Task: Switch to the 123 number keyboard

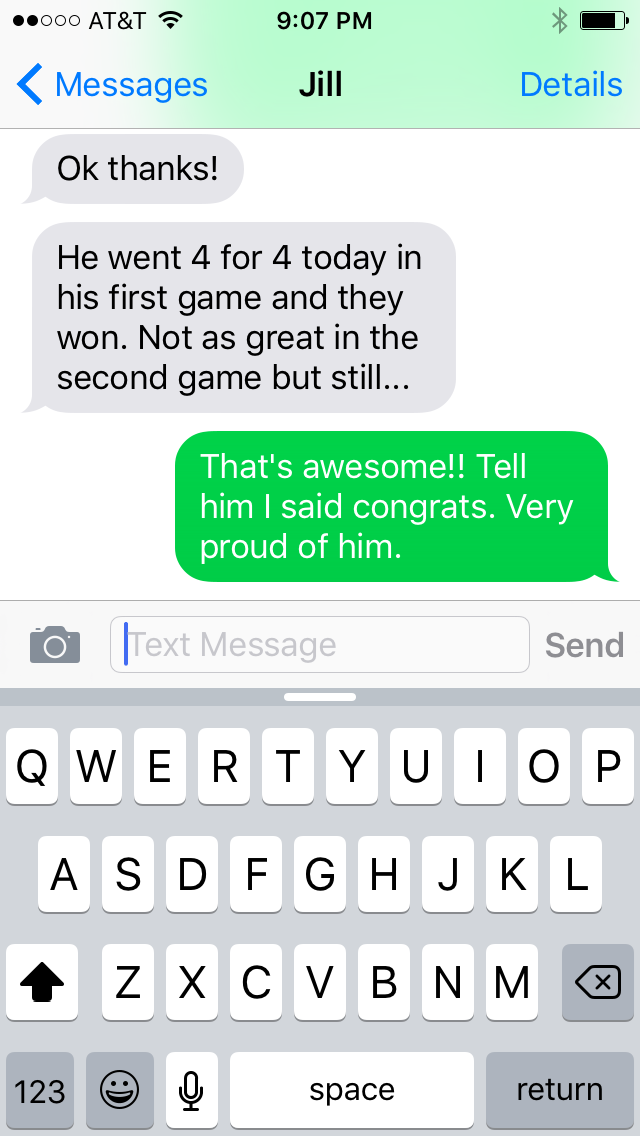Action: 40,1090
